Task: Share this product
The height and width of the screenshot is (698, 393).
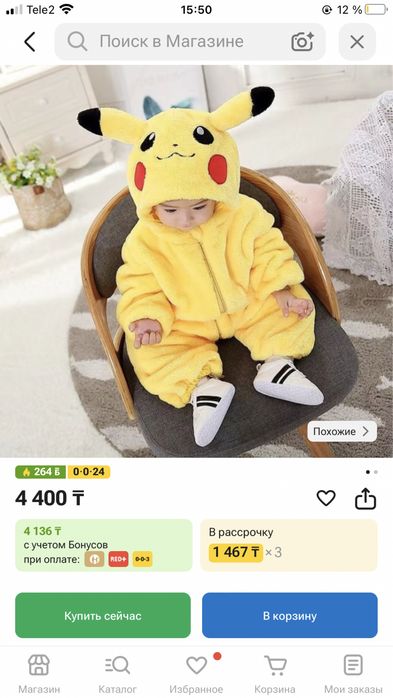Action: click(x=365, y=498)
